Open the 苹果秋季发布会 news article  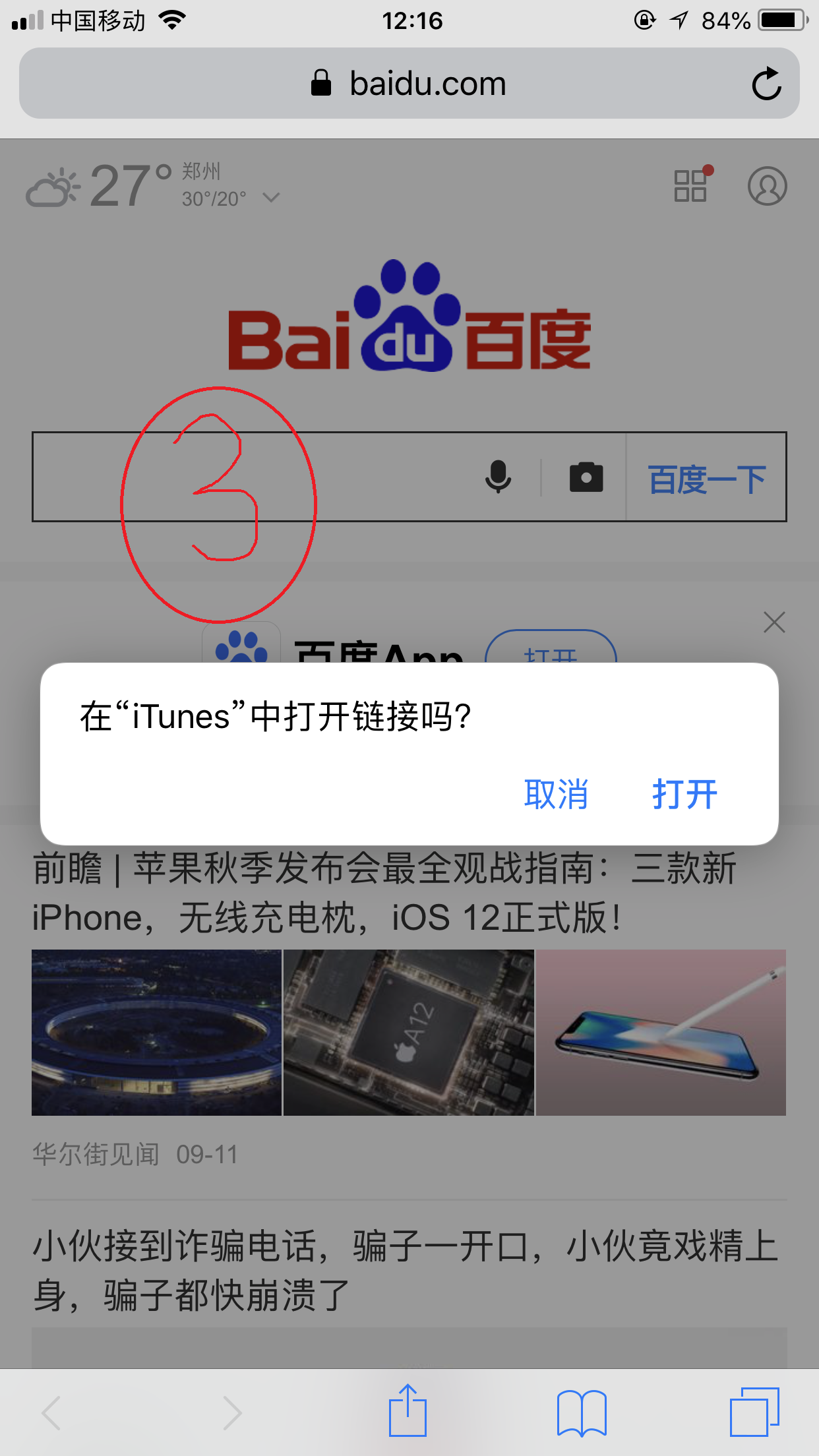click(x=382, y=892)
